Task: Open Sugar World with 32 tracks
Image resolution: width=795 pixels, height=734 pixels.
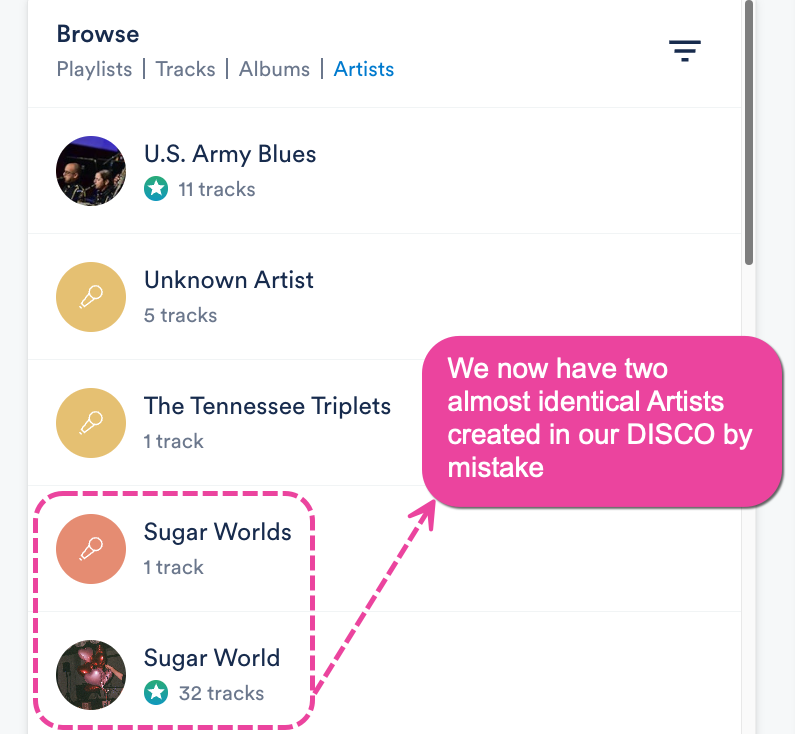Action: pos(211,658)
